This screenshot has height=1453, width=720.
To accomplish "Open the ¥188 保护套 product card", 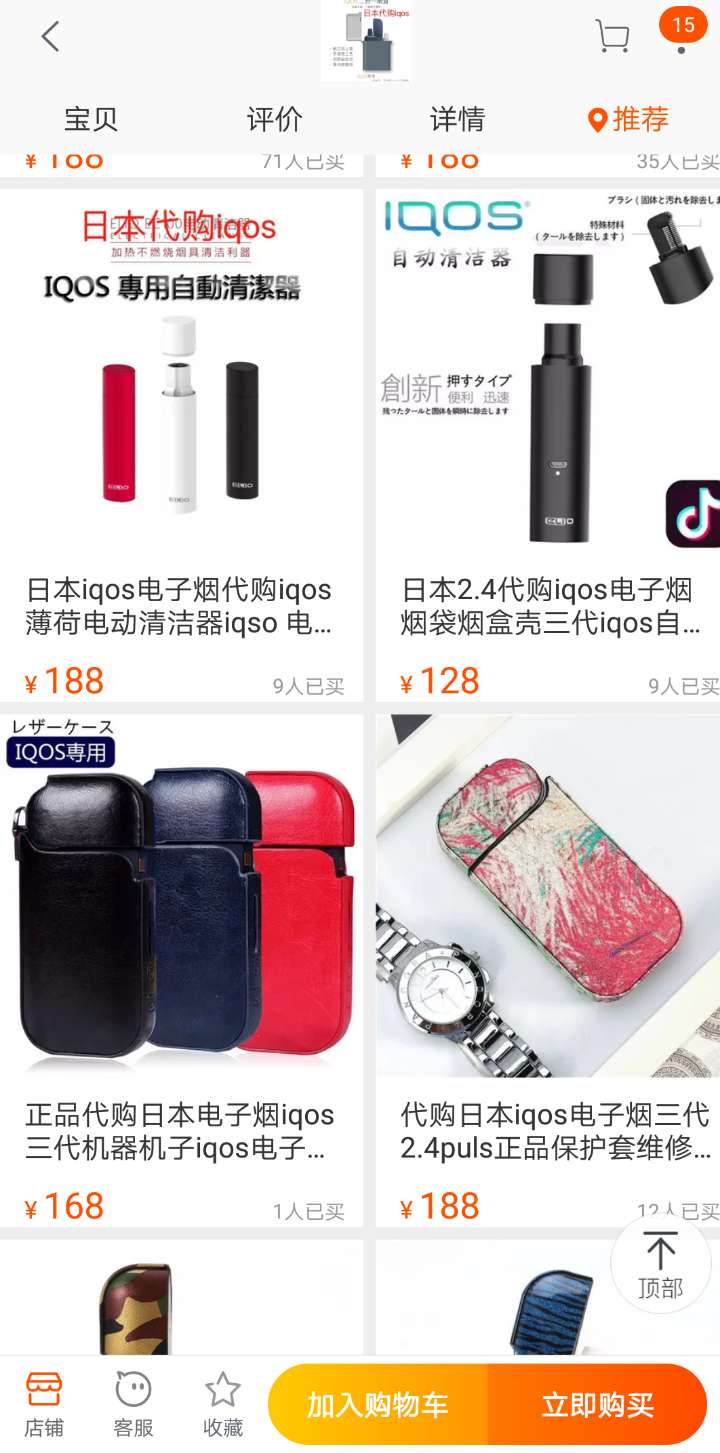I will click(548, 970).
